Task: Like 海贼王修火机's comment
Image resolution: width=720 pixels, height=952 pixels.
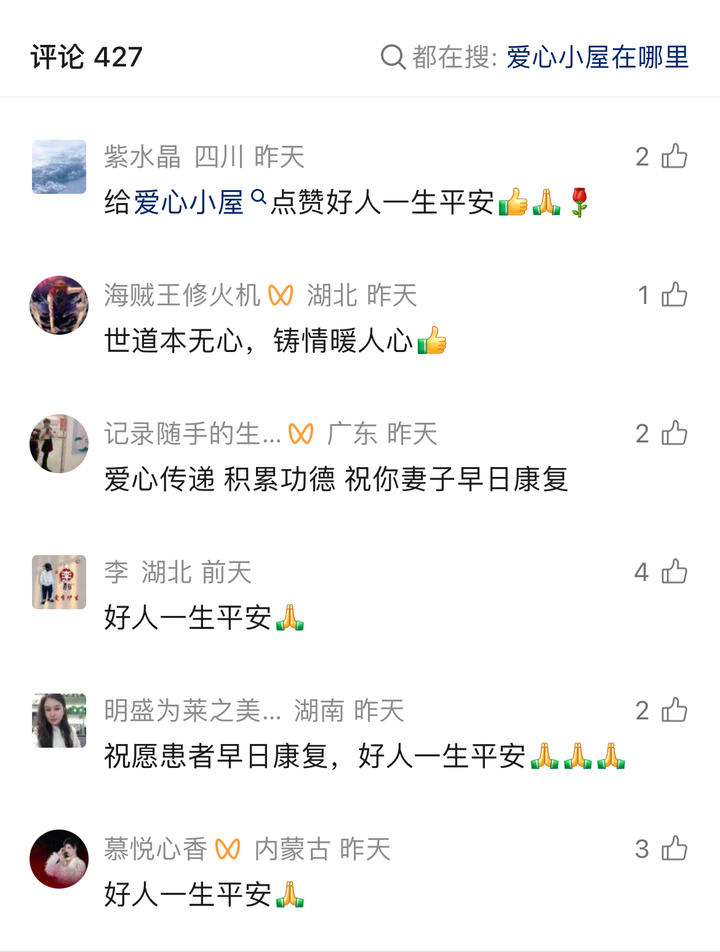Action: click(x=674, y=295)
